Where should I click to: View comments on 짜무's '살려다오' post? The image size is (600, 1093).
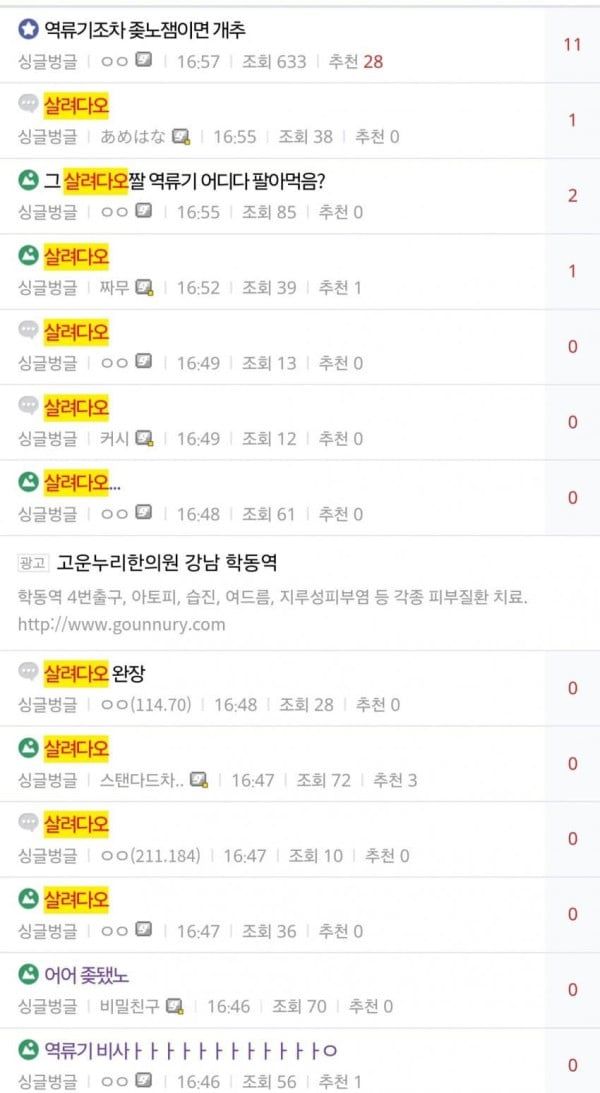point(572,271)
